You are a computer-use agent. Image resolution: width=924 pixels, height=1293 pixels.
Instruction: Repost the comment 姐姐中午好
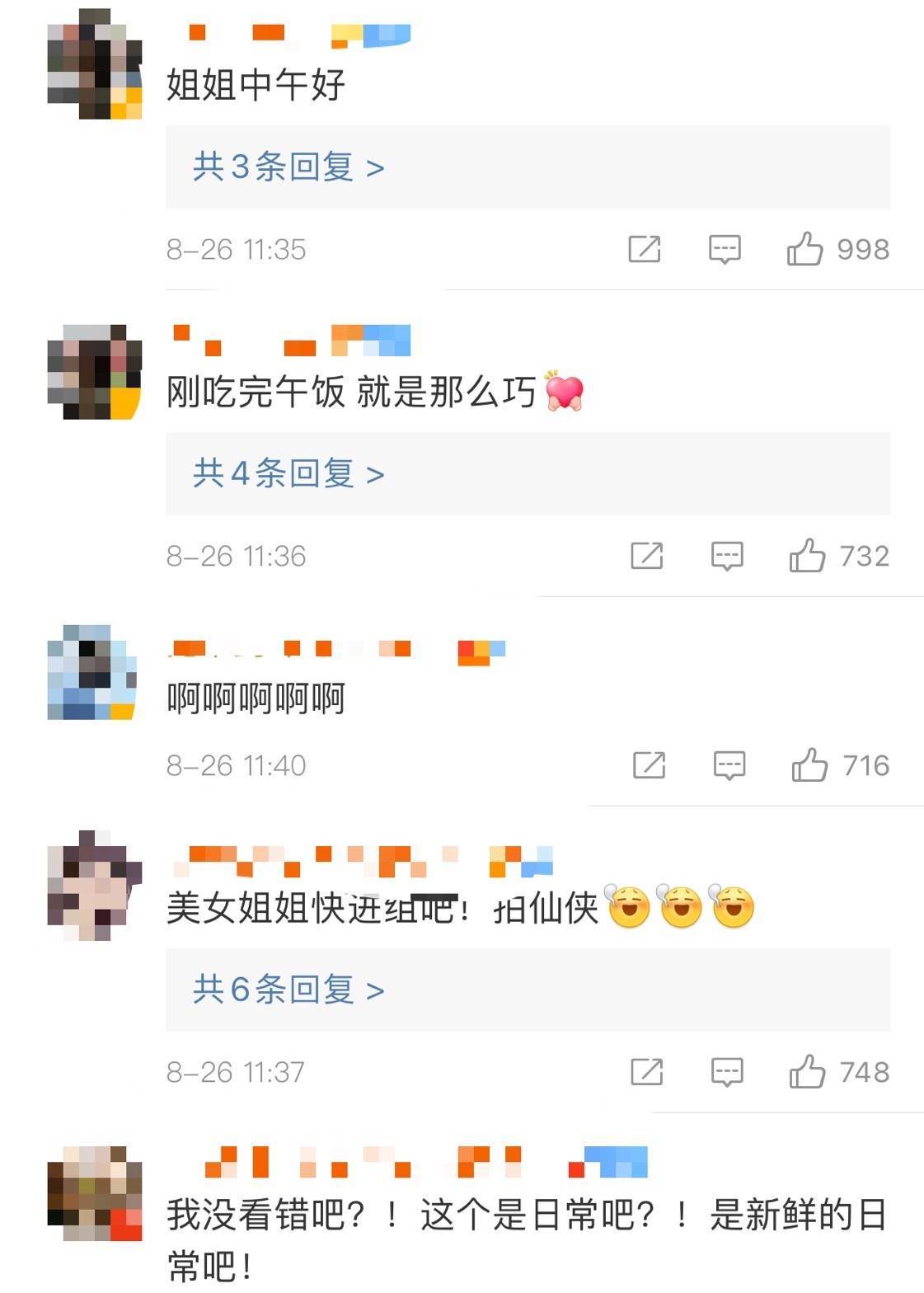[645, 249]
